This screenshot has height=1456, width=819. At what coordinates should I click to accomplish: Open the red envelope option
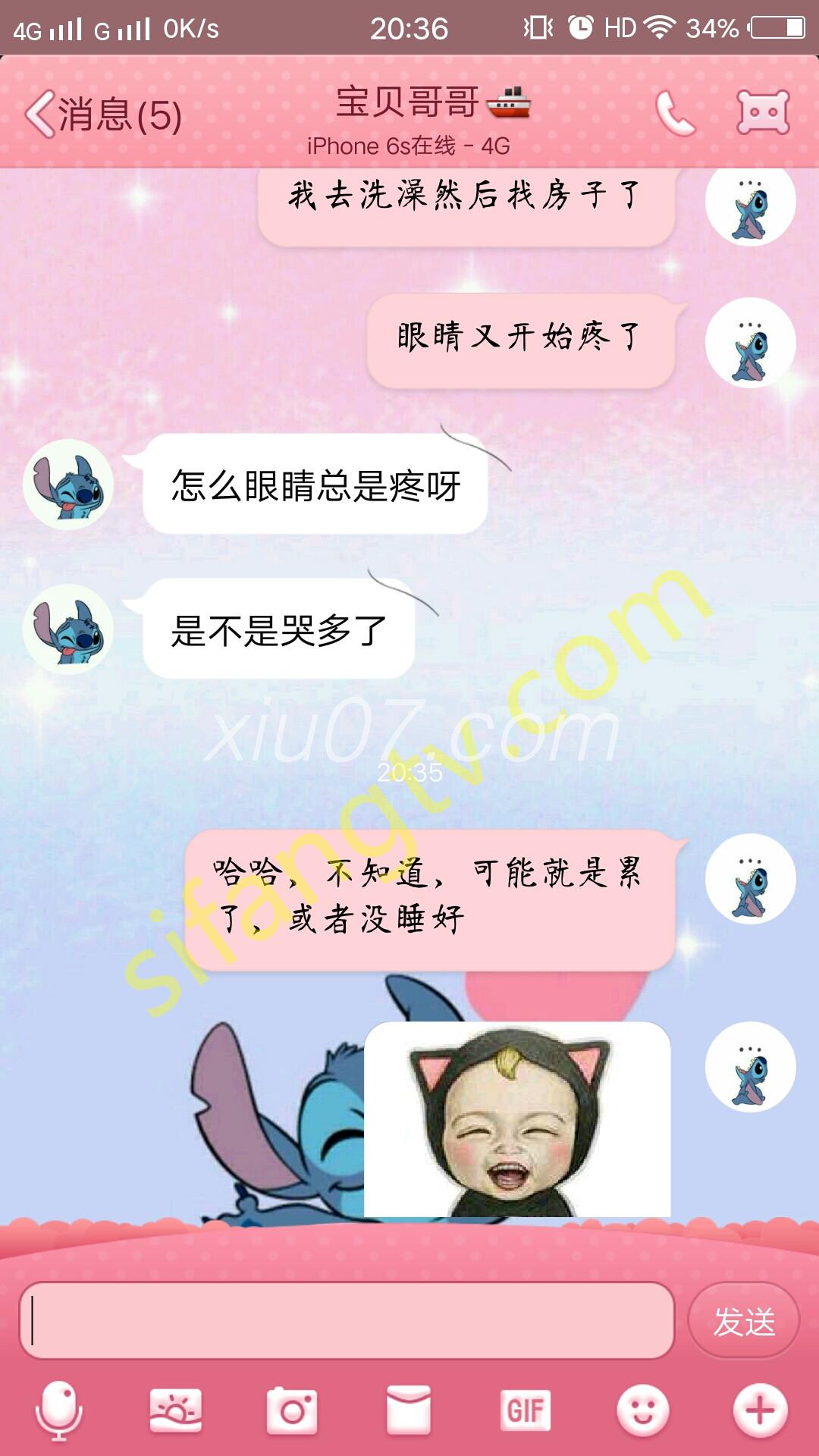point(409,1410)
